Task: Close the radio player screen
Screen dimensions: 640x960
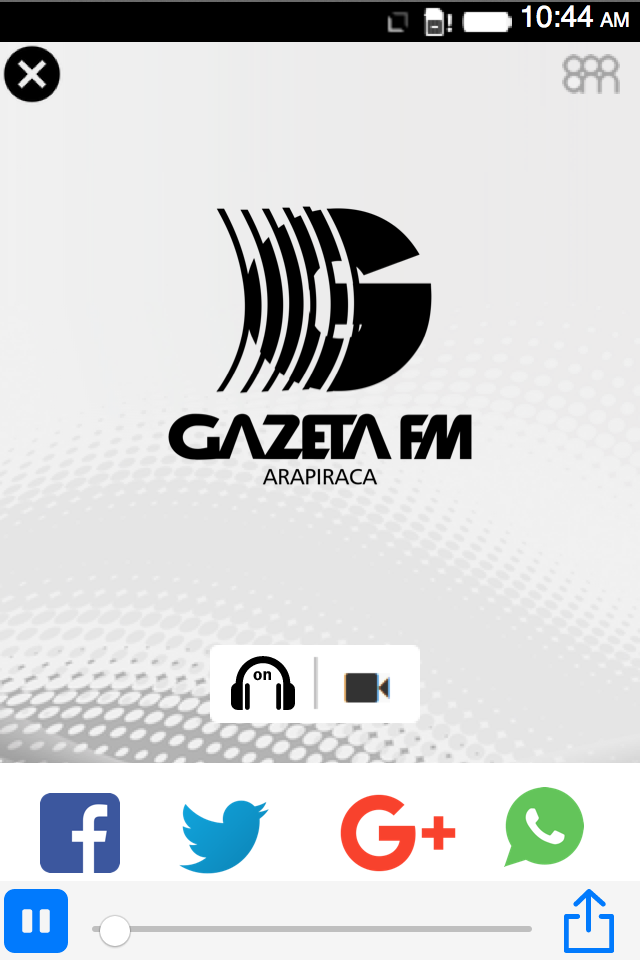Action: [32, 74]
